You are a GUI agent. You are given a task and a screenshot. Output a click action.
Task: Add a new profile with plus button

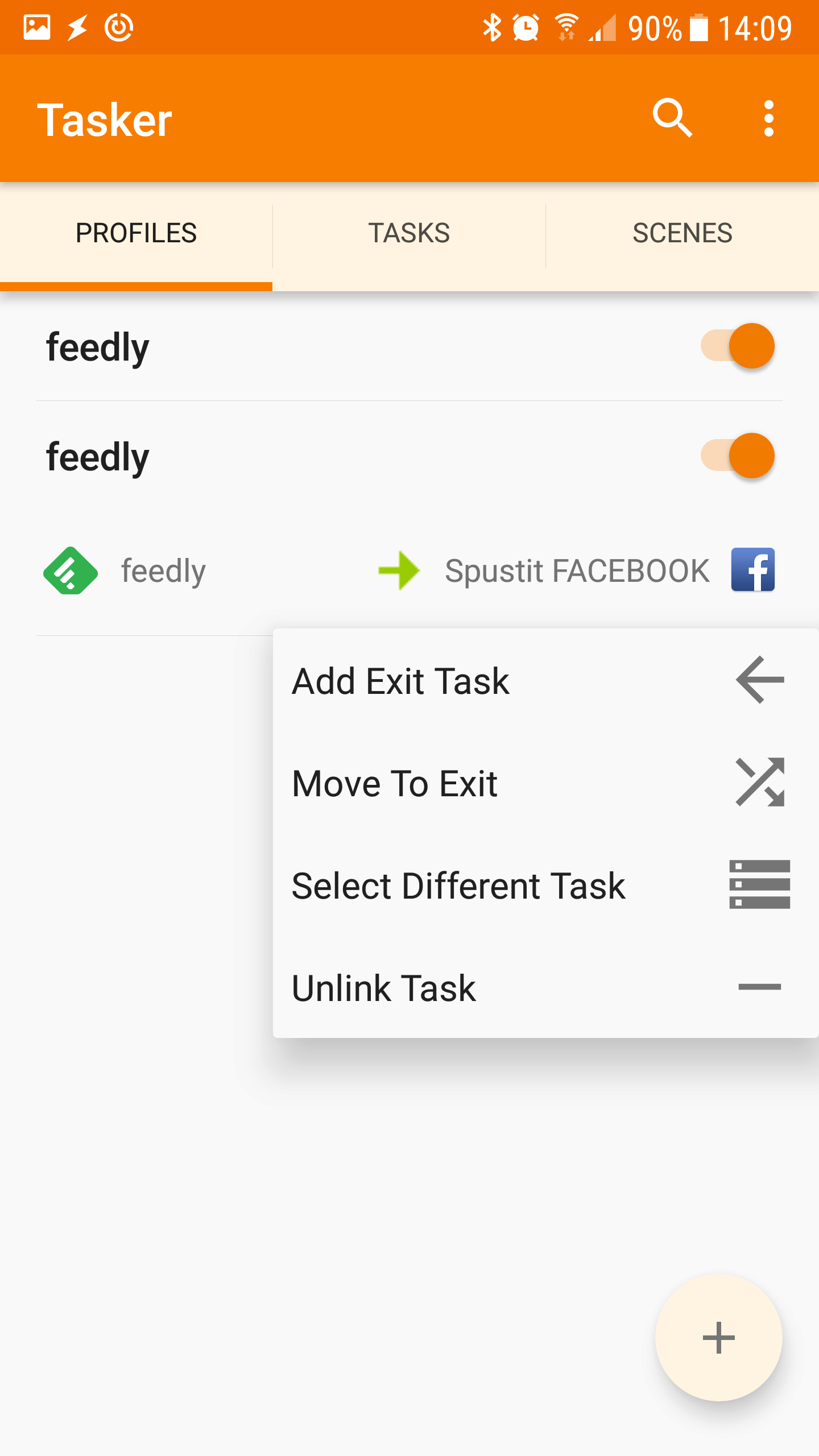[718, 1337]
